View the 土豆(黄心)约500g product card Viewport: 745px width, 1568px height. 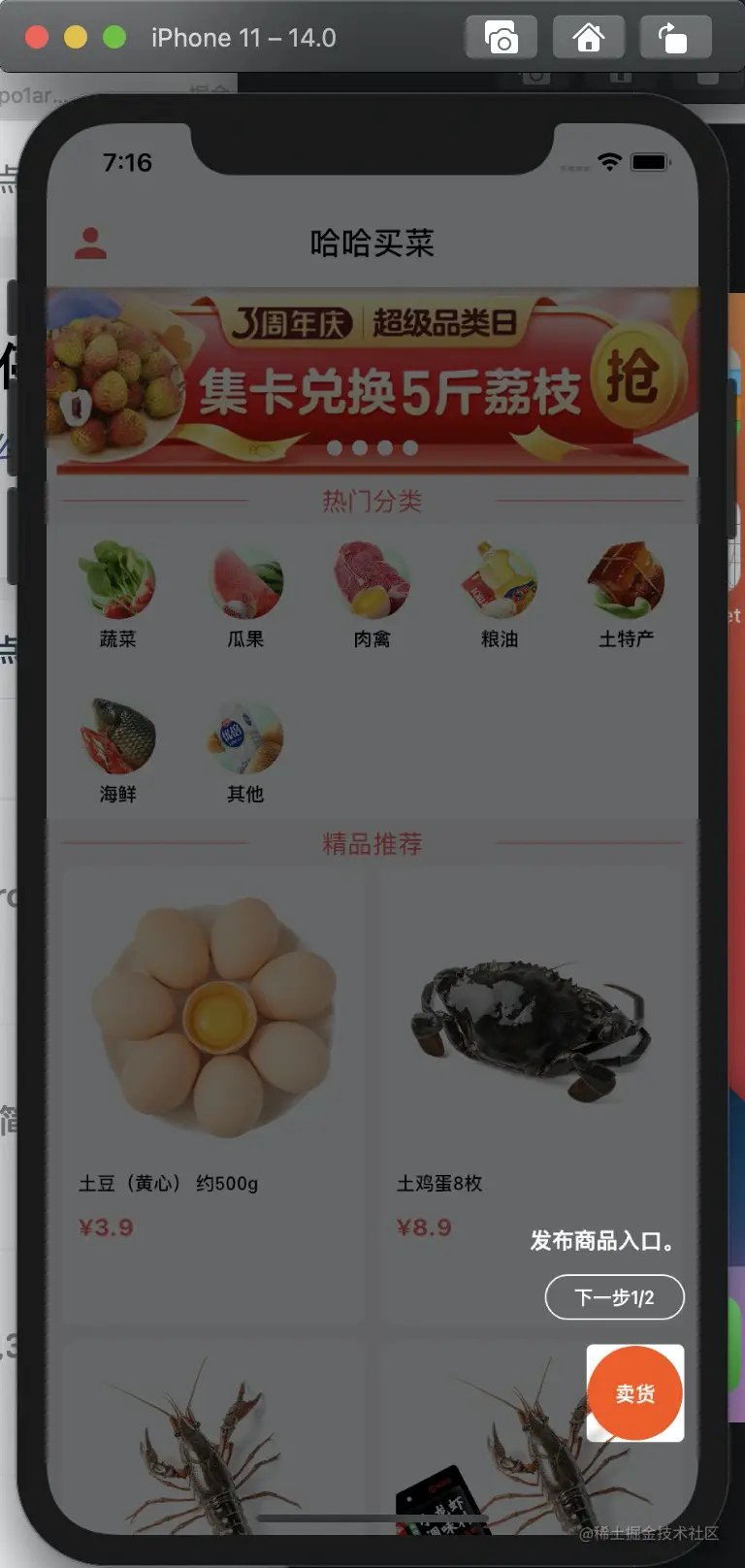(x=213, y=1067)
